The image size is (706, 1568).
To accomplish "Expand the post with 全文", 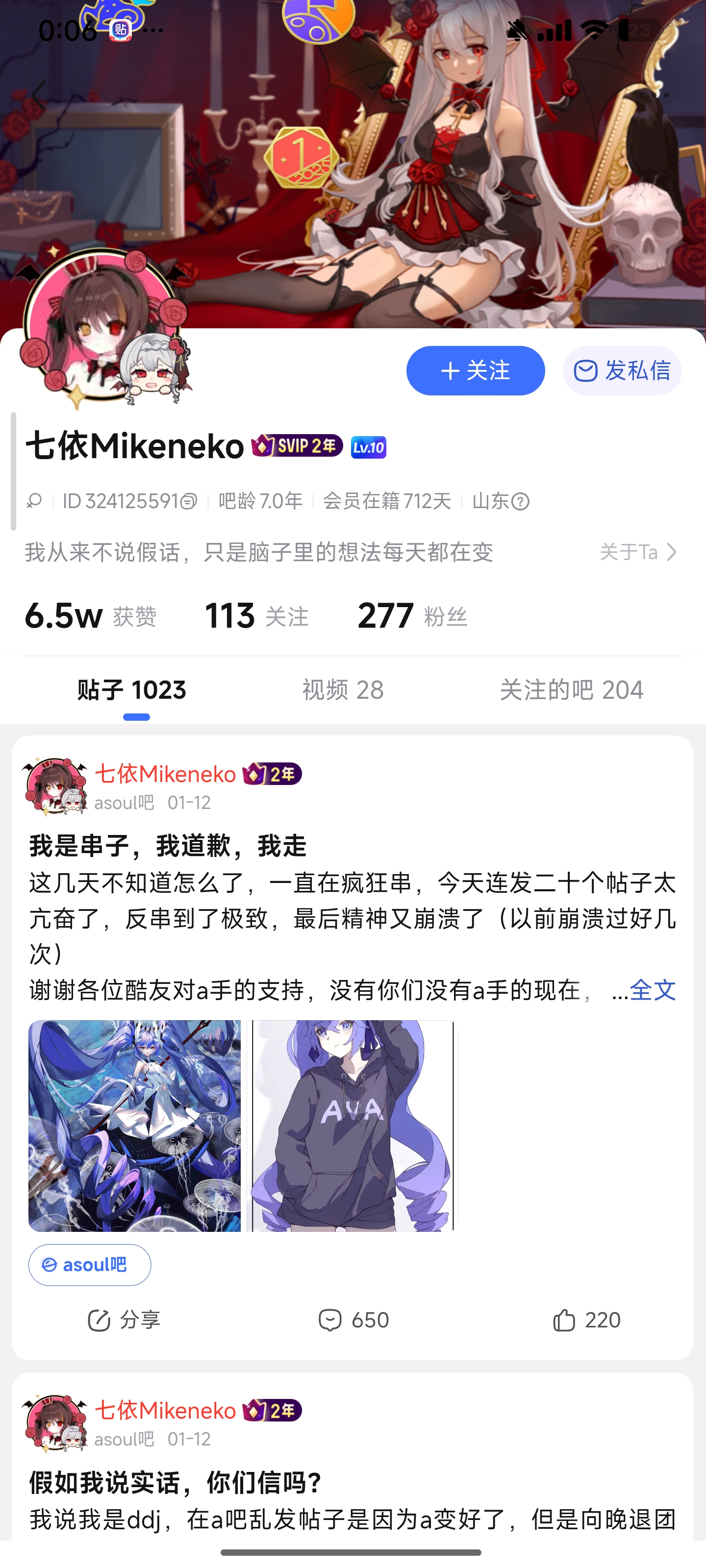I will click(x=653, y=990).
